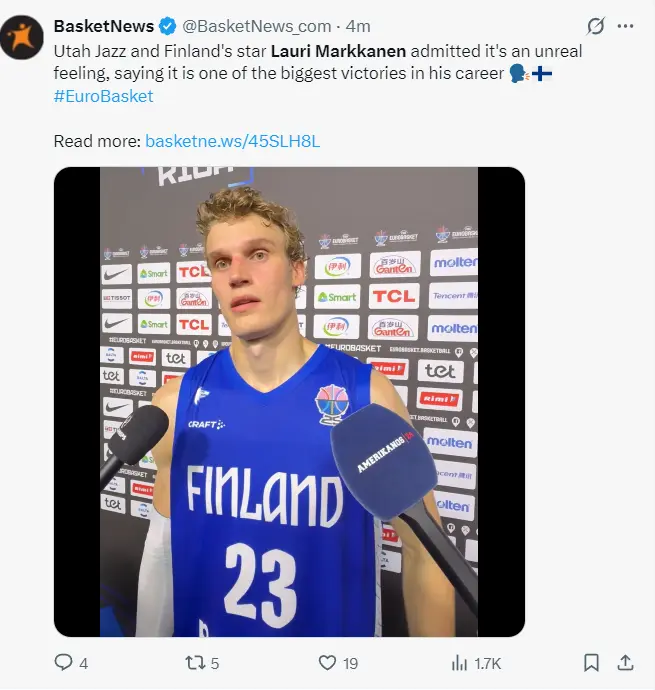This screenshot has height=690, width=655.
Task: Open the #EuroBasket hashtag
Action: click(104, 96)
